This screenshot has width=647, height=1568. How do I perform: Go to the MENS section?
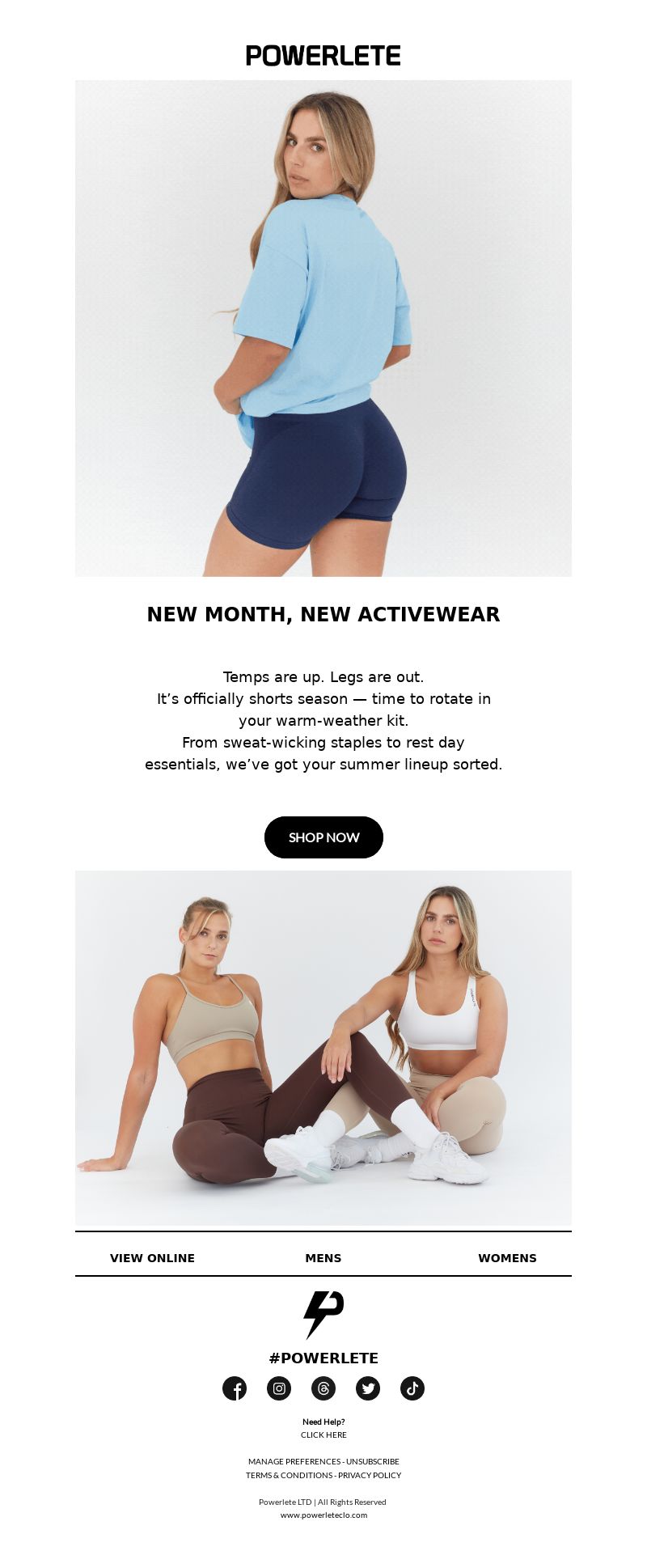pos(323,1258)
